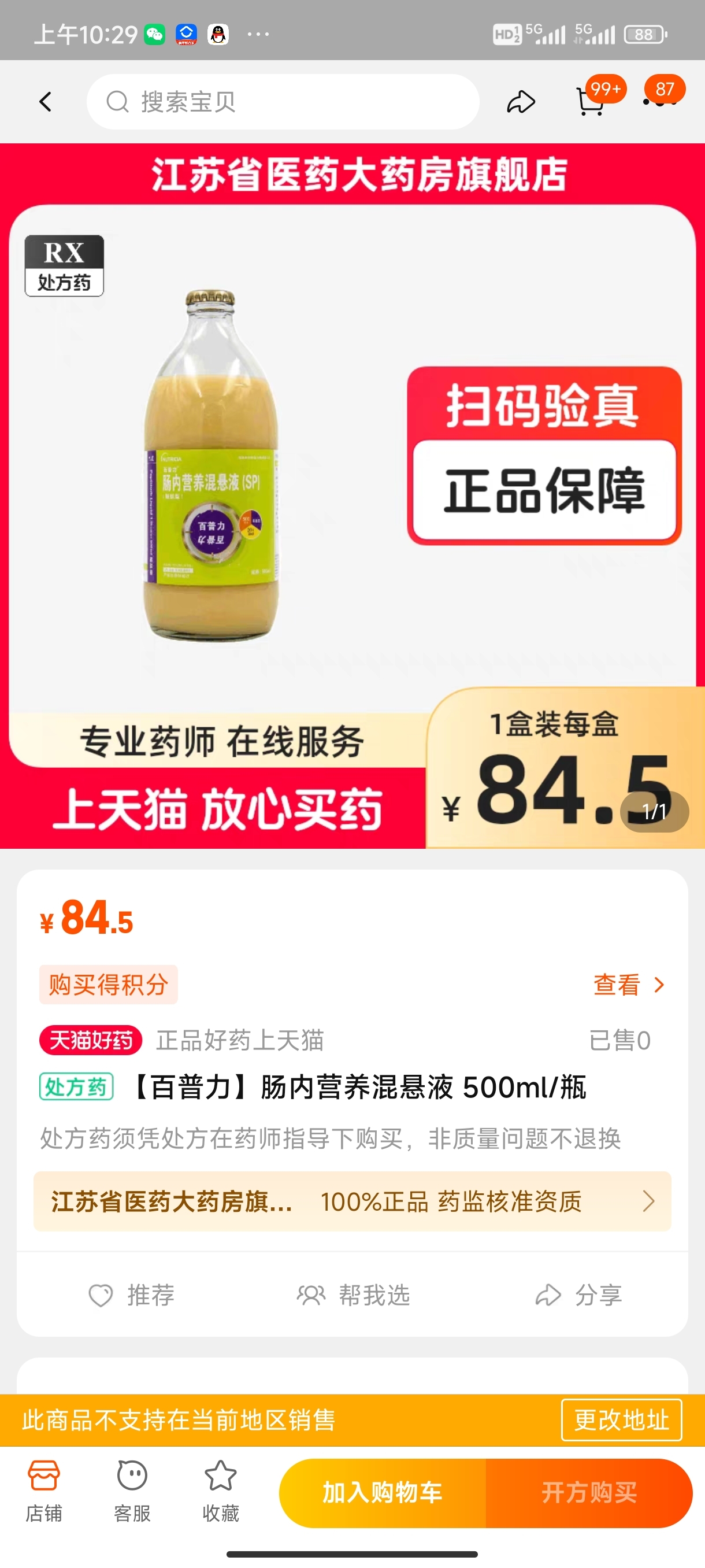Viewport: 705px width, 1568px height.
Task: Open 江苏省医药大药房旗舰店 qualification row
Action: [x=352, y=1201]
